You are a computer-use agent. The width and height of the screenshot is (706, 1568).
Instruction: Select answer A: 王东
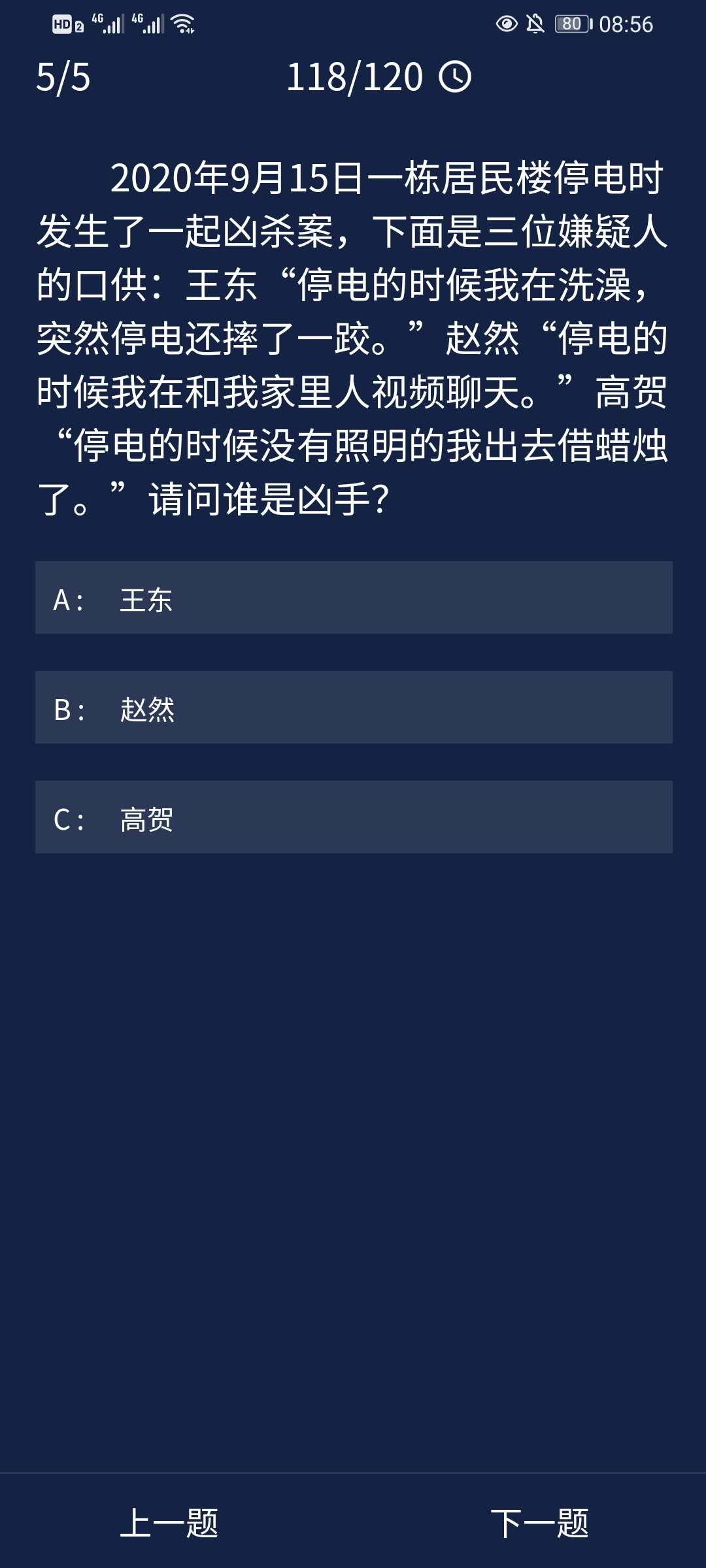point(353,598)
